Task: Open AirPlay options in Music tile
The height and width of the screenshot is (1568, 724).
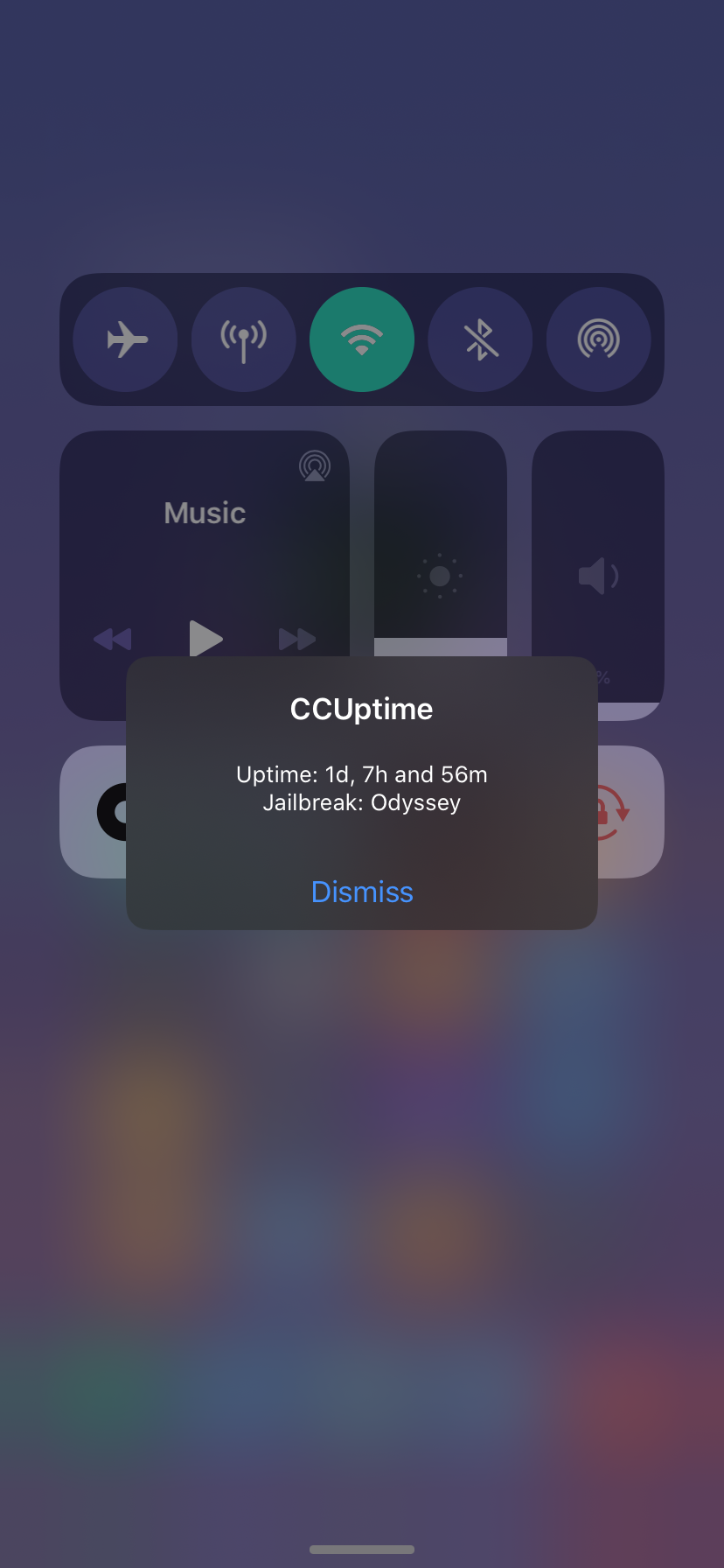Action: click(315, 465)
